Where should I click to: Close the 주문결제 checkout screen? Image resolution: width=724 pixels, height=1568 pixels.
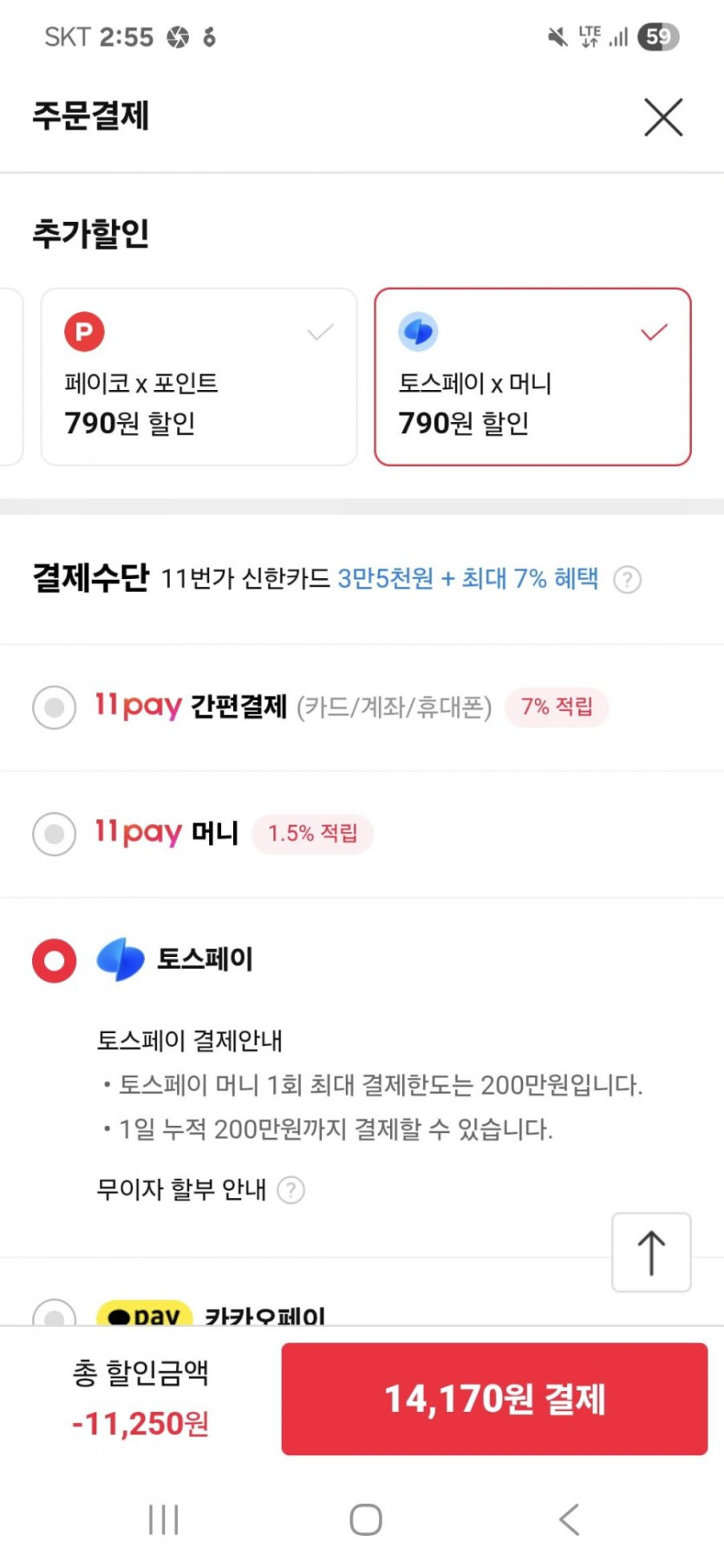click(x=663, y=117)
